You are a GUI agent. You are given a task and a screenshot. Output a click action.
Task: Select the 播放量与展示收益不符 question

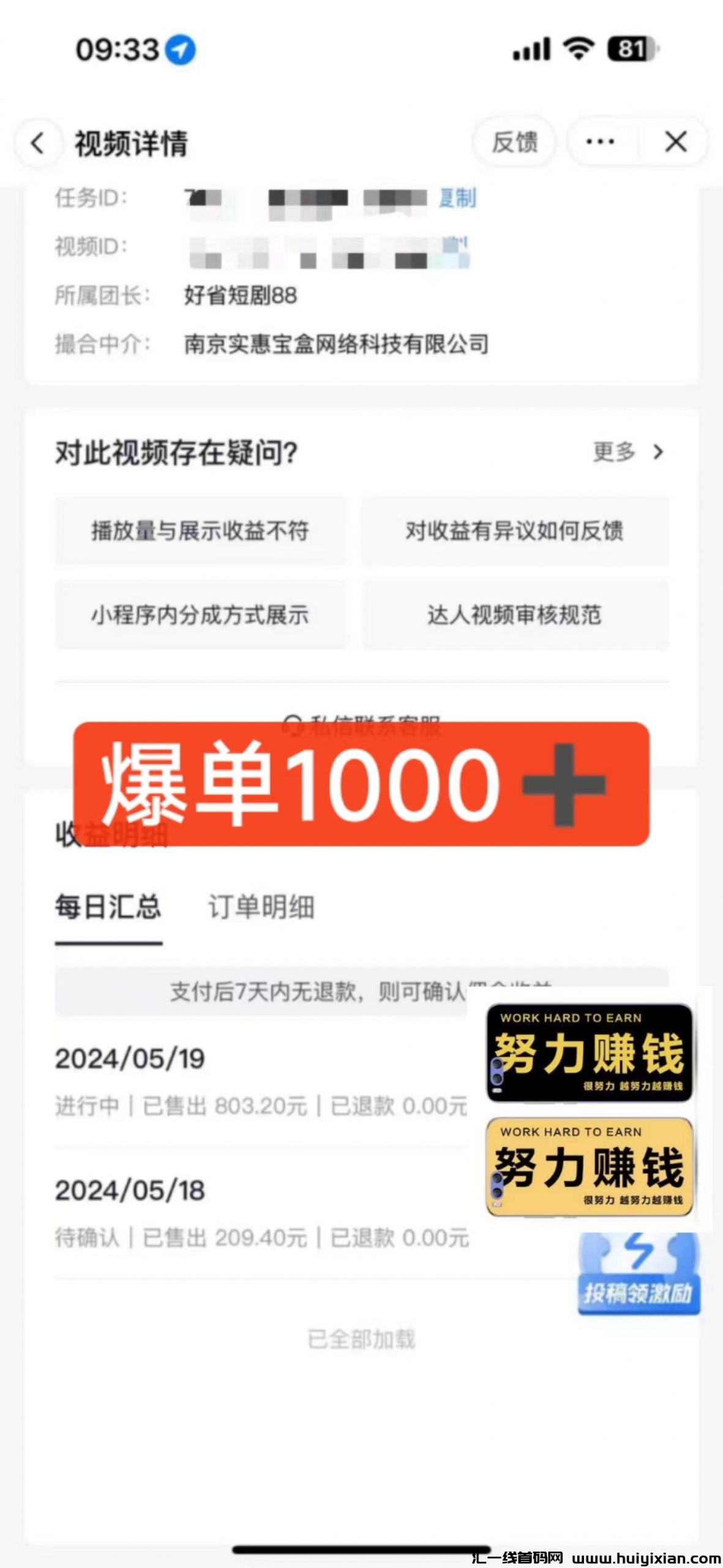tap(200, 530)
